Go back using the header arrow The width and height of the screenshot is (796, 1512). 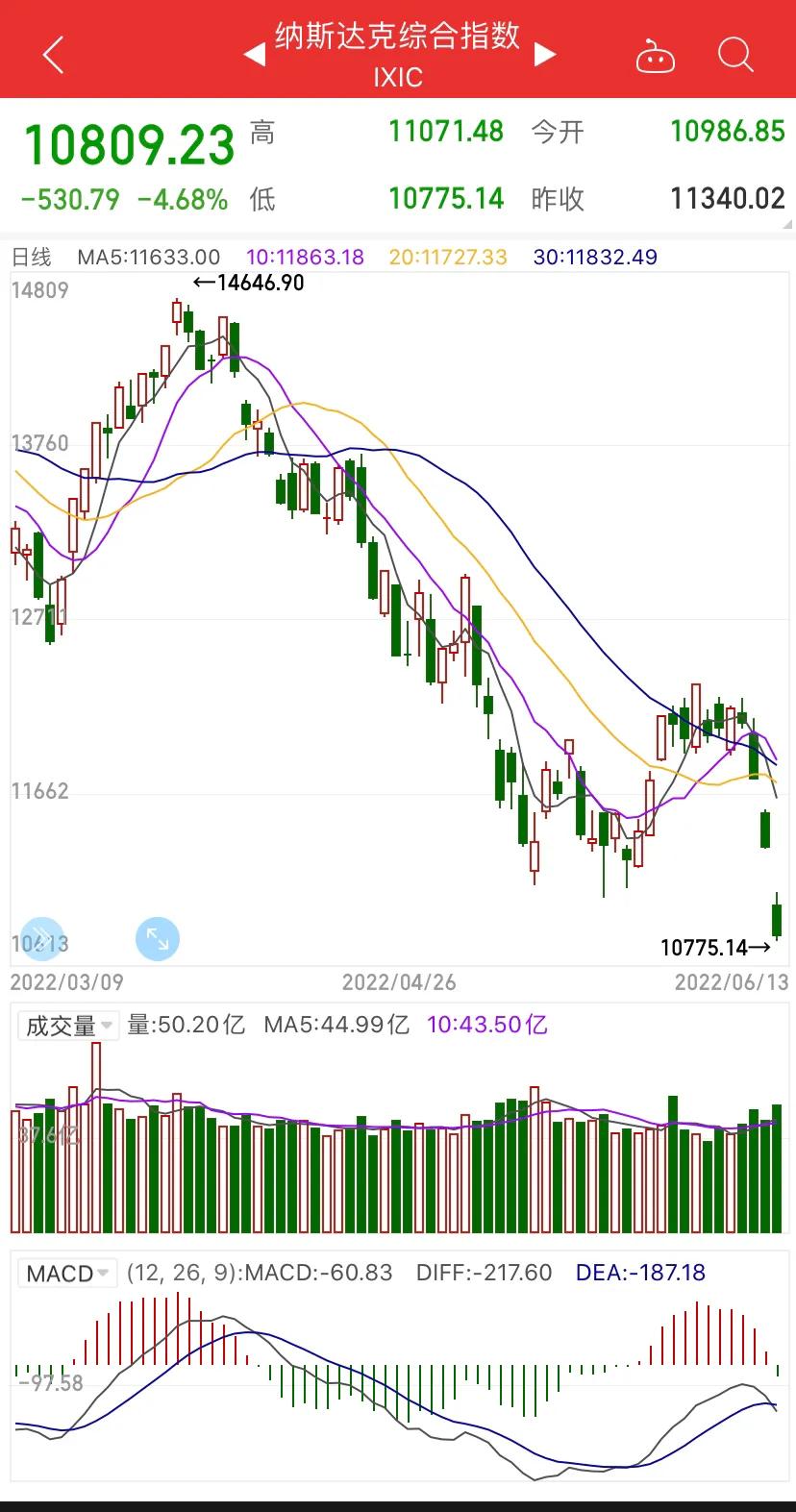(53, 55)
